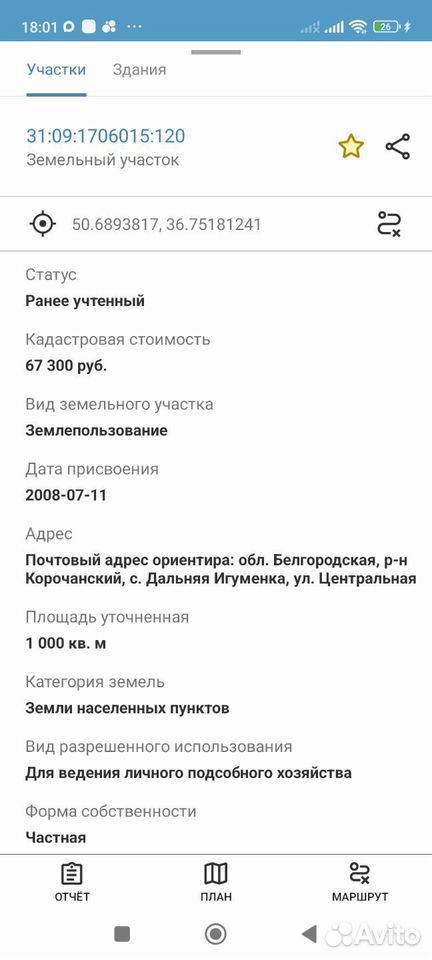
Task: Open recent apps with the square button
Action: click(122, 934)
